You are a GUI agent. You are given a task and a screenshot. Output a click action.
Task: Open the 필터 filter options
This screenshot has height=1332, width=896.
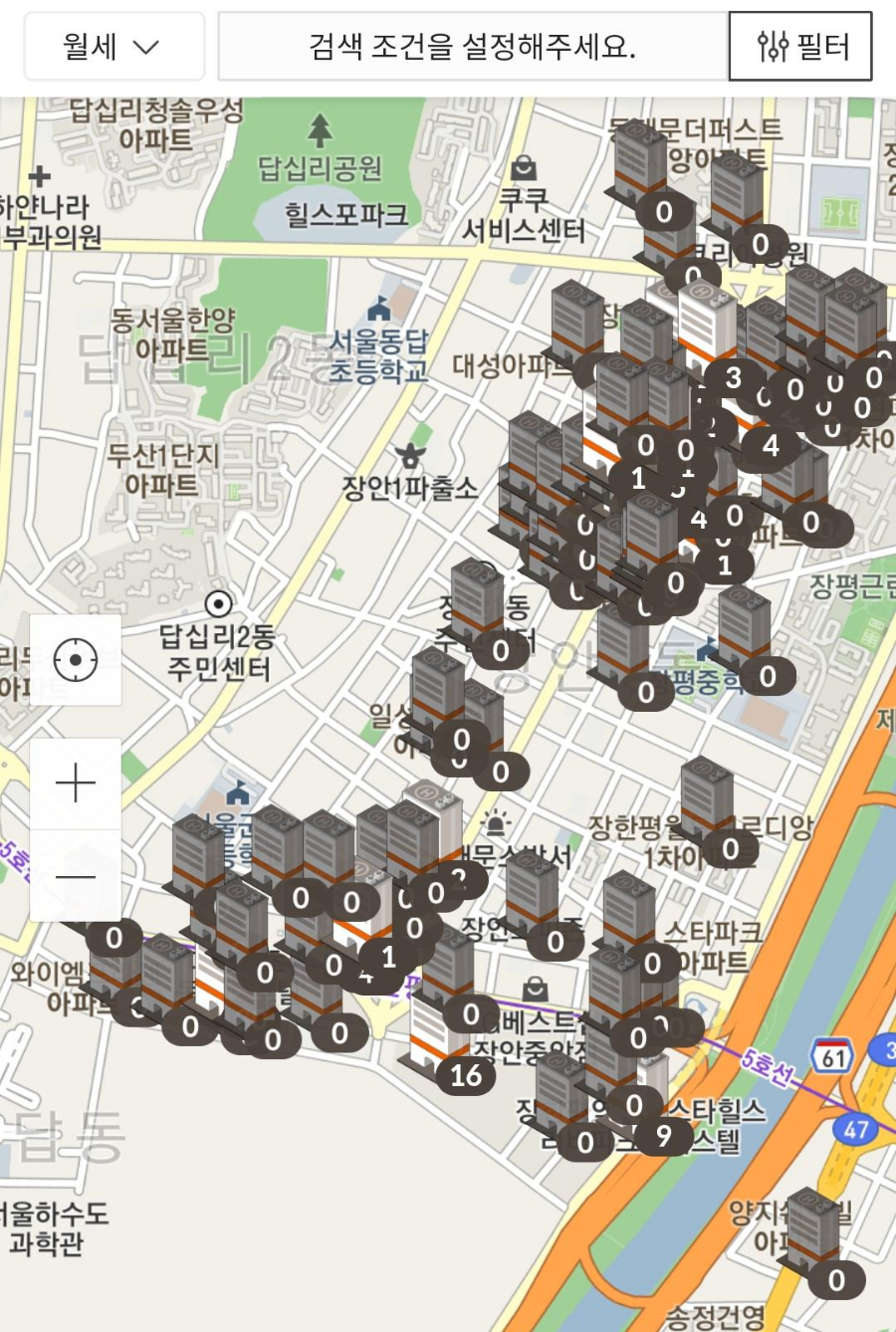point(800,47)
